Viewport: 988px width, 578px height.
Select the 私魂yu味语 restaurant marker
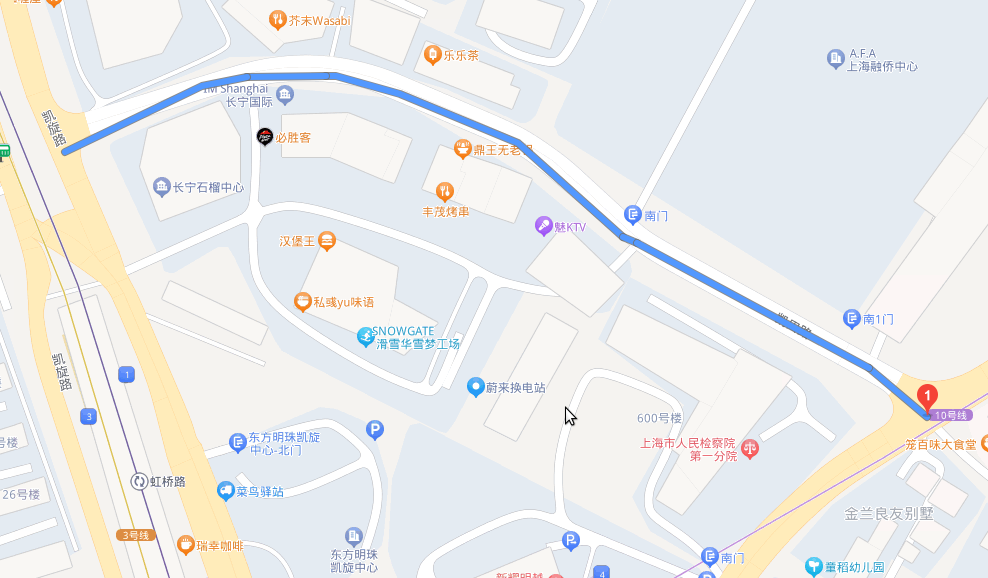point(302,301)
